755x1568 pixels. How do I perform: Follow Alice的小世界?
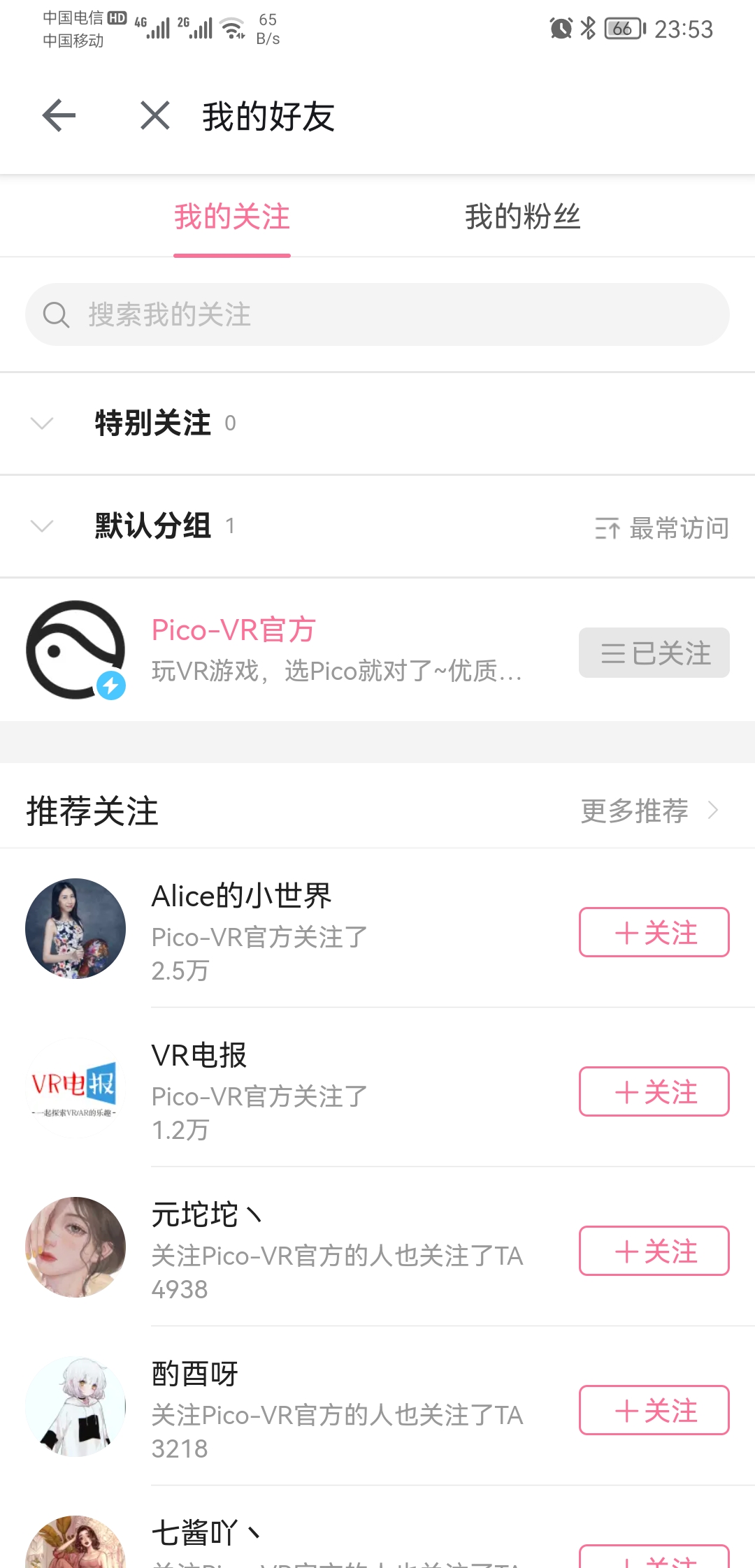654,932
